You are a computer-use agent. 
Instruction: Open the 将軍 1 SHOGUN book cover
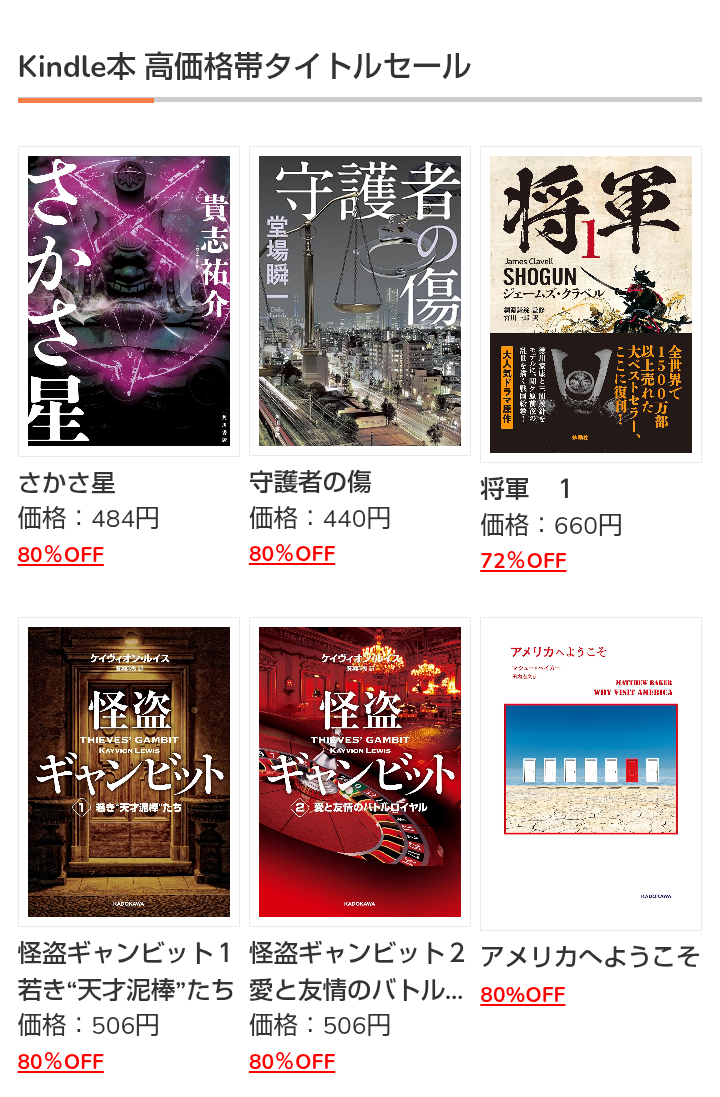pyautogui.click(x=591, y=304)
